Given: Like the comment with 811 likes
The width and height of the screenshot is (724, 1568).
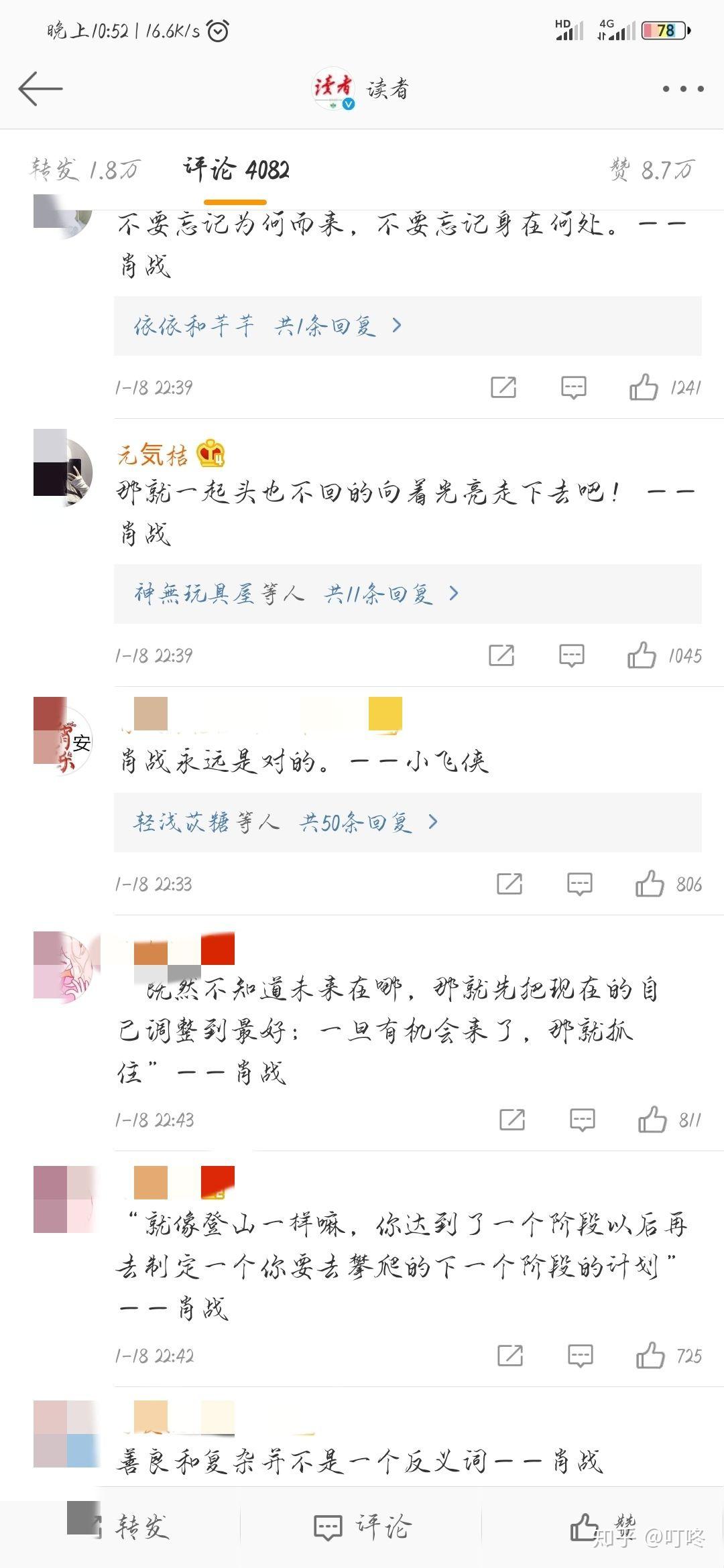Looking at the screenshot, I should [652, 1119].
